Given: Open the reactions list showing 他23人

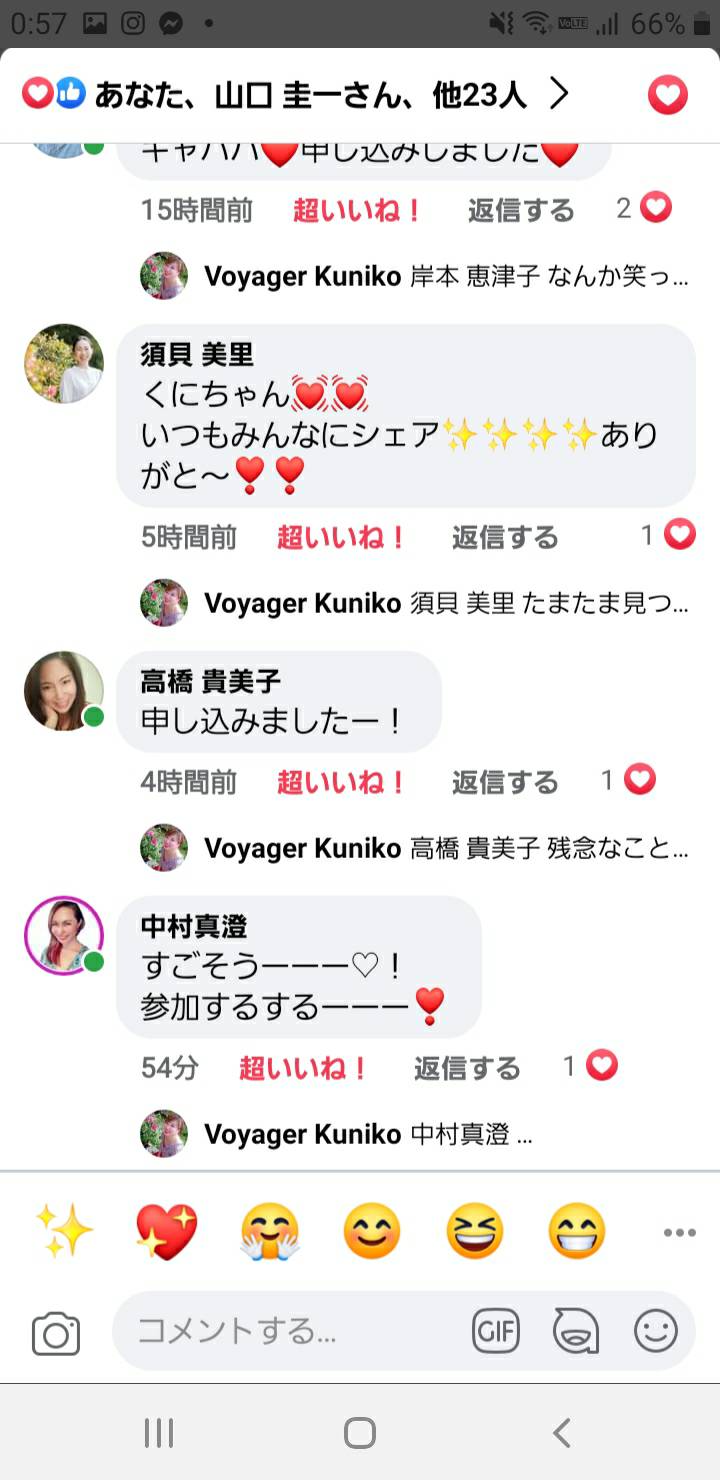Looking at the screenshot, I should point(295,95).
